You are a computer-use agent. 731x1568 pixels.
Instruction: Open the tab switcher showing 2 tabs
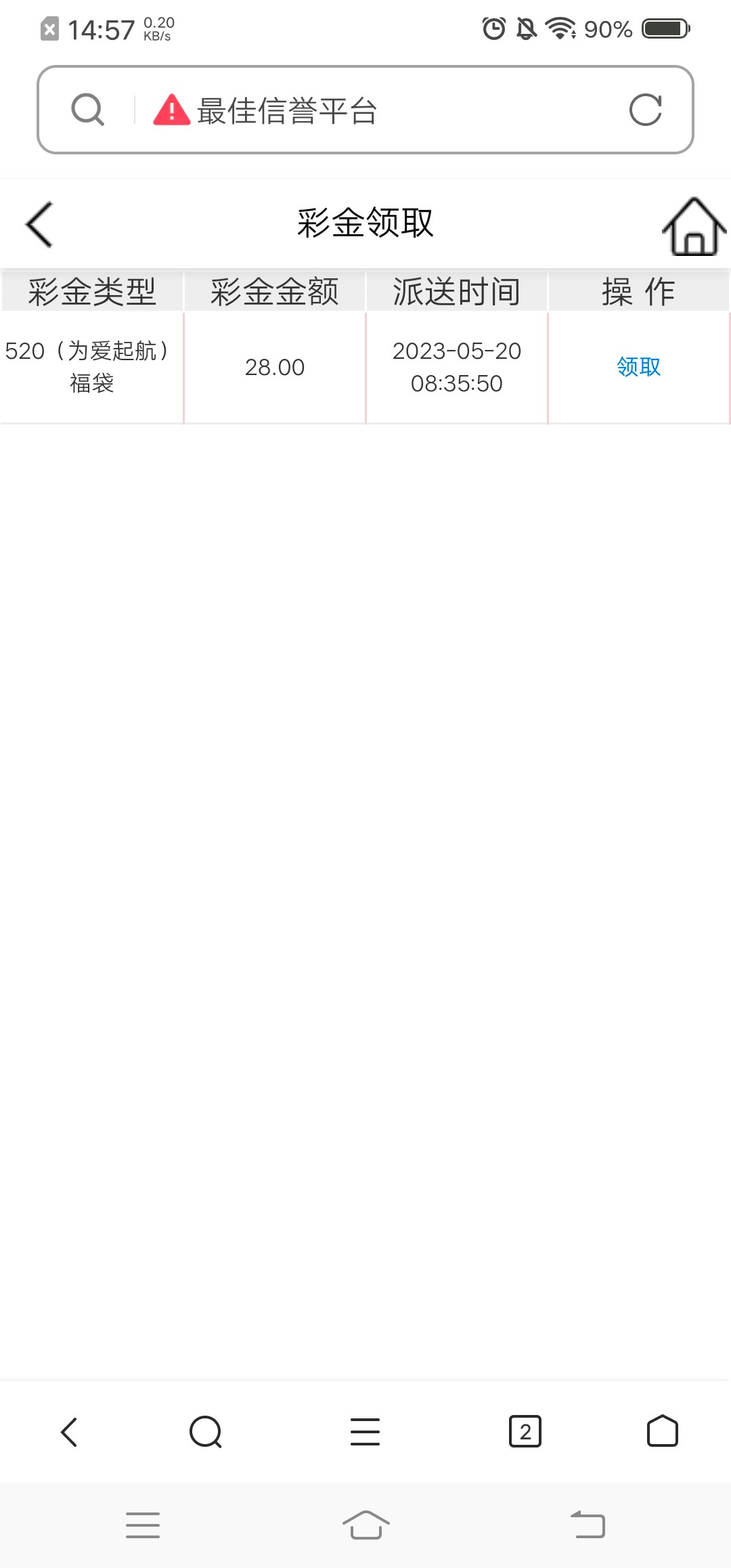coord(525,1432)
